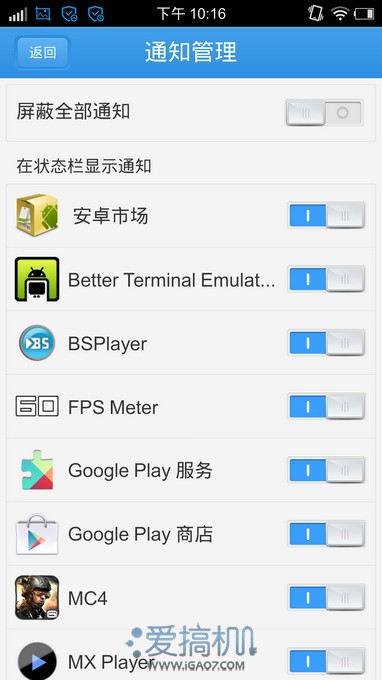This screenshot has width=382, height=680.
Task: Disable Better Terminal Emulator notifications
Action: point(326,279)
